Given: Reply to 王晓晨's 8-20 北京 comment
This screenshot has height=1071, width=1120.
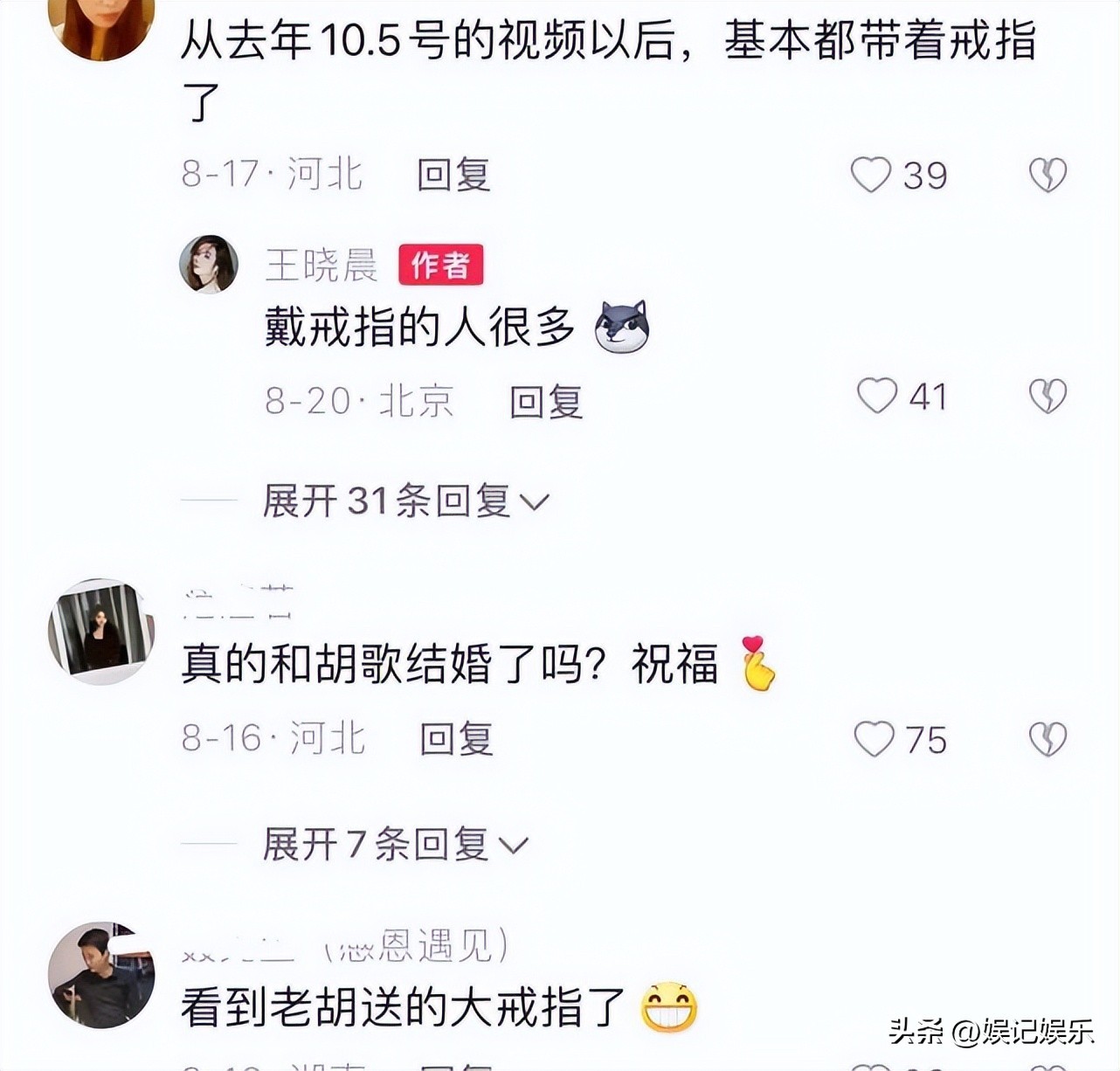Looking at the screenshot, I should [x=546, y=402].
